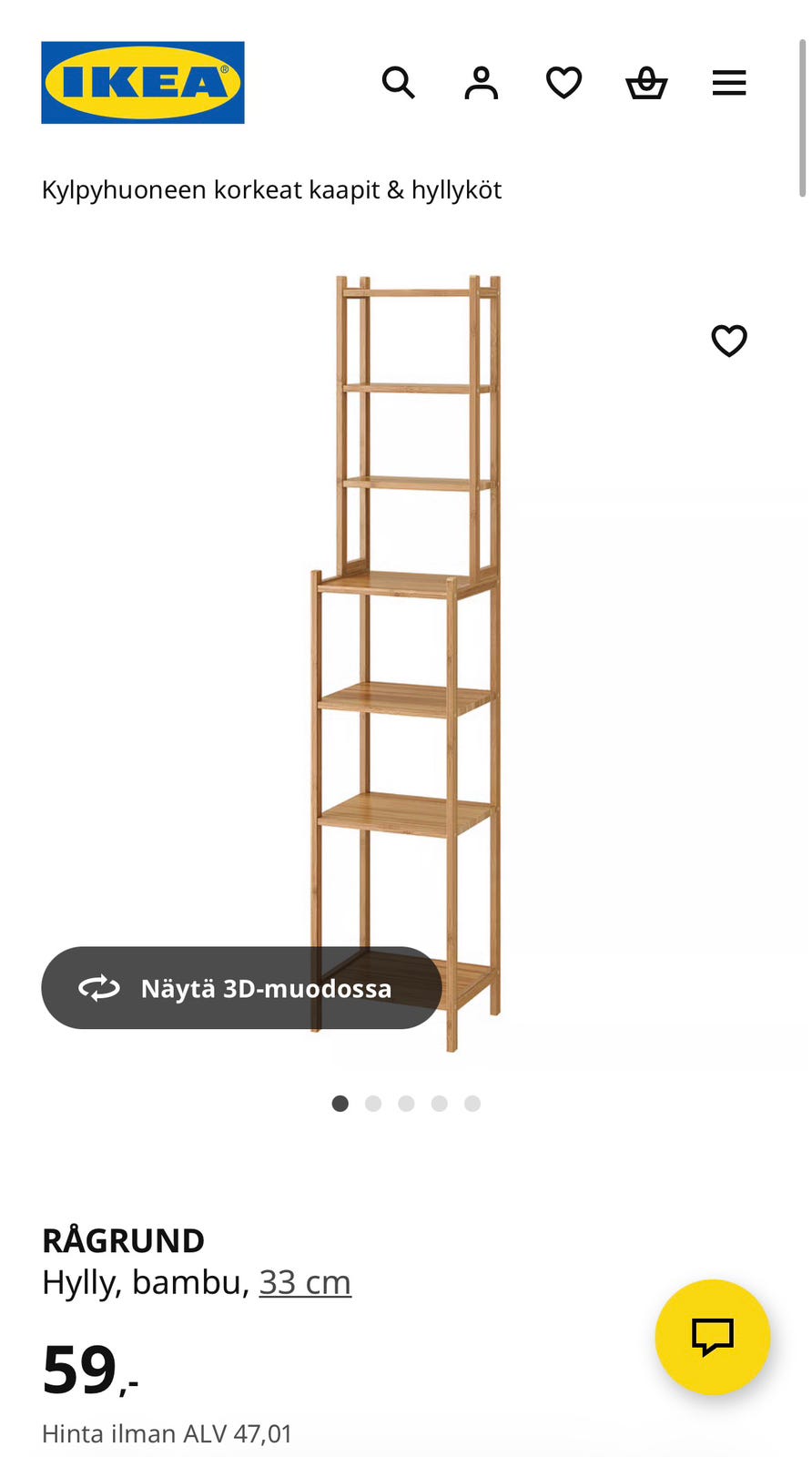This screenshot has height=1457, width=812.
Task: Select the third carousel dot
Action: click(x=406, y=1103)
